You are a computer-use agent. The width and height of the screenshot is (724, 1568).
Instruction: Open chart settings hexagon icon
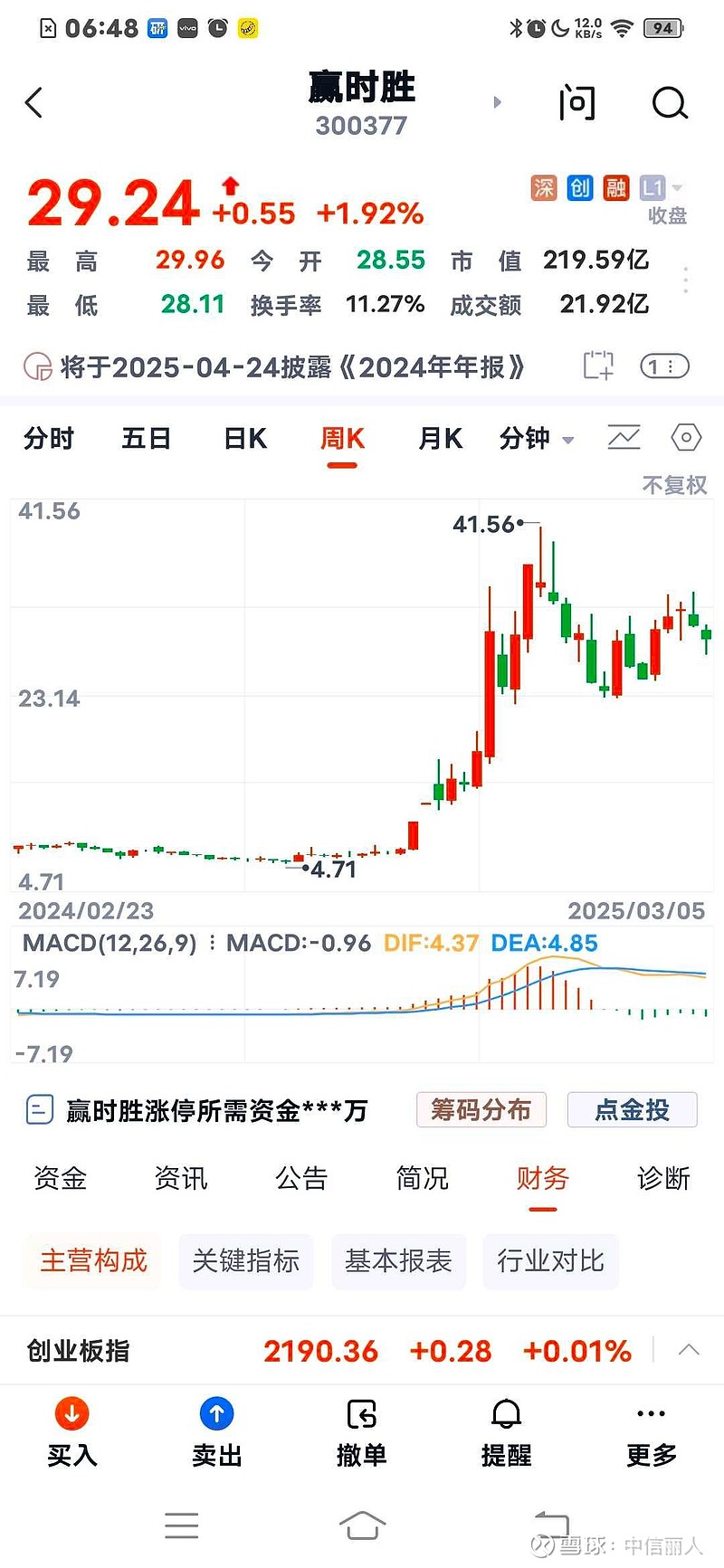686,439
